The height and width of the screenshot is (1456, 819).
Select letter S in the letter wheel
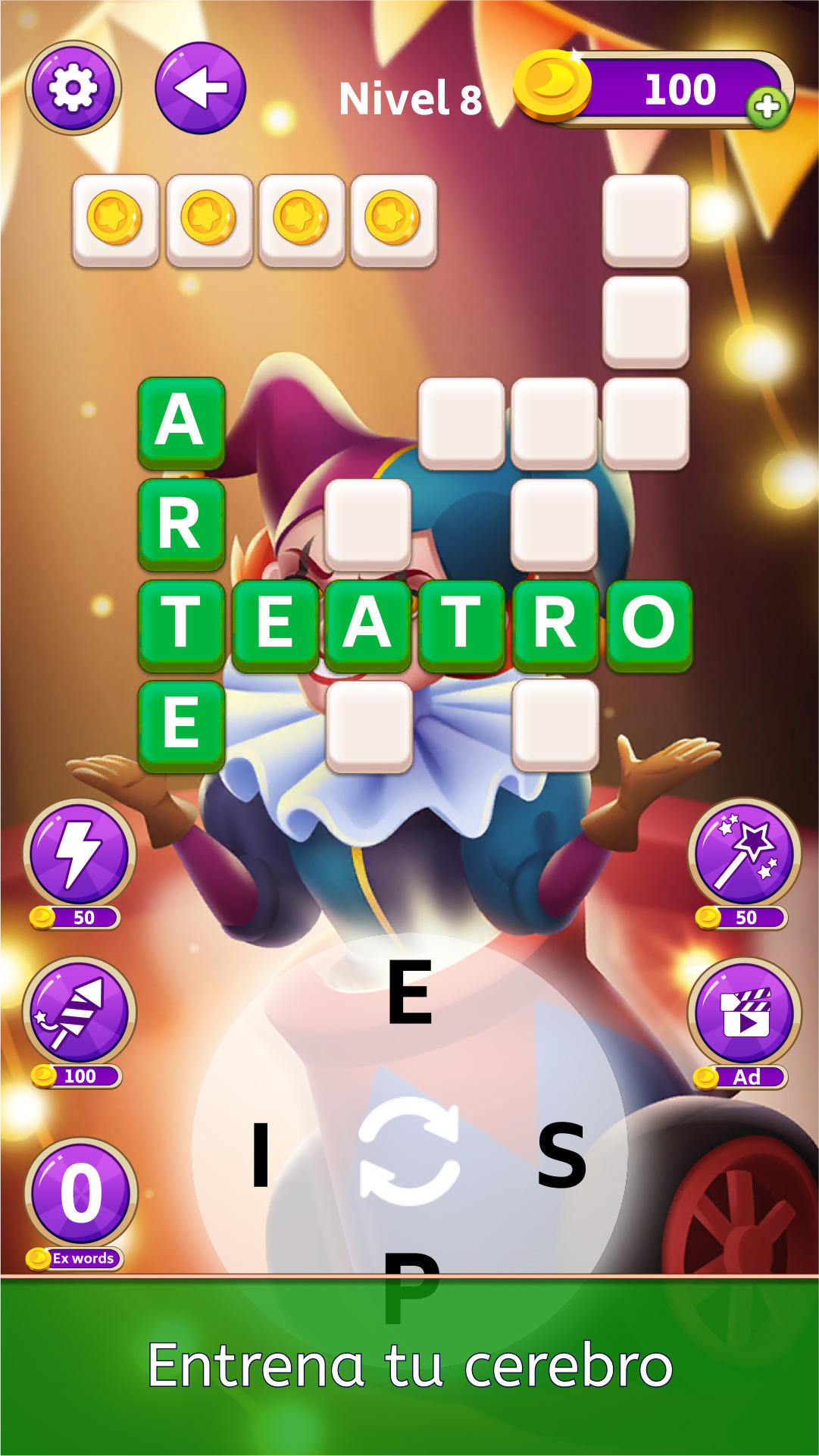point(561,1154)
